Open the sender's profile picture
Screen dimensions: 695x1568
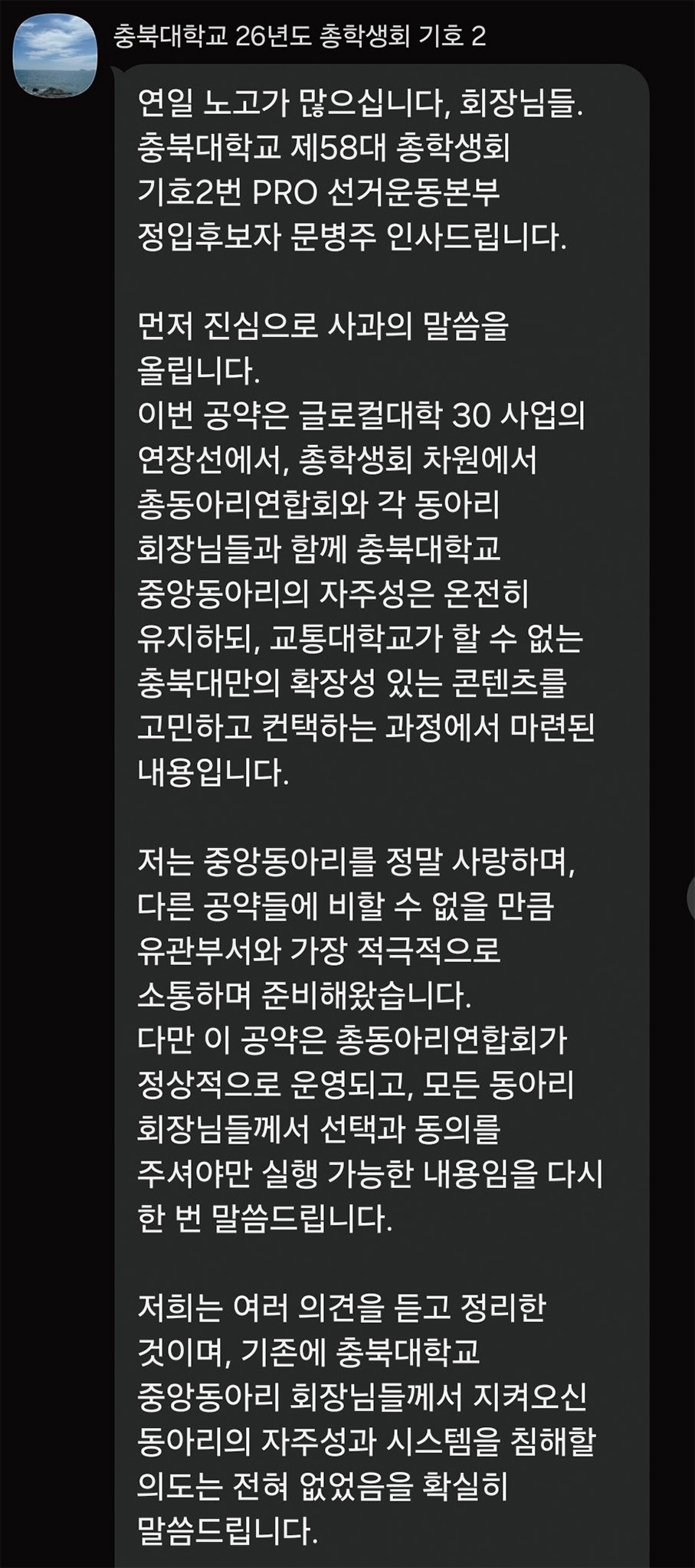pos(56,57)
